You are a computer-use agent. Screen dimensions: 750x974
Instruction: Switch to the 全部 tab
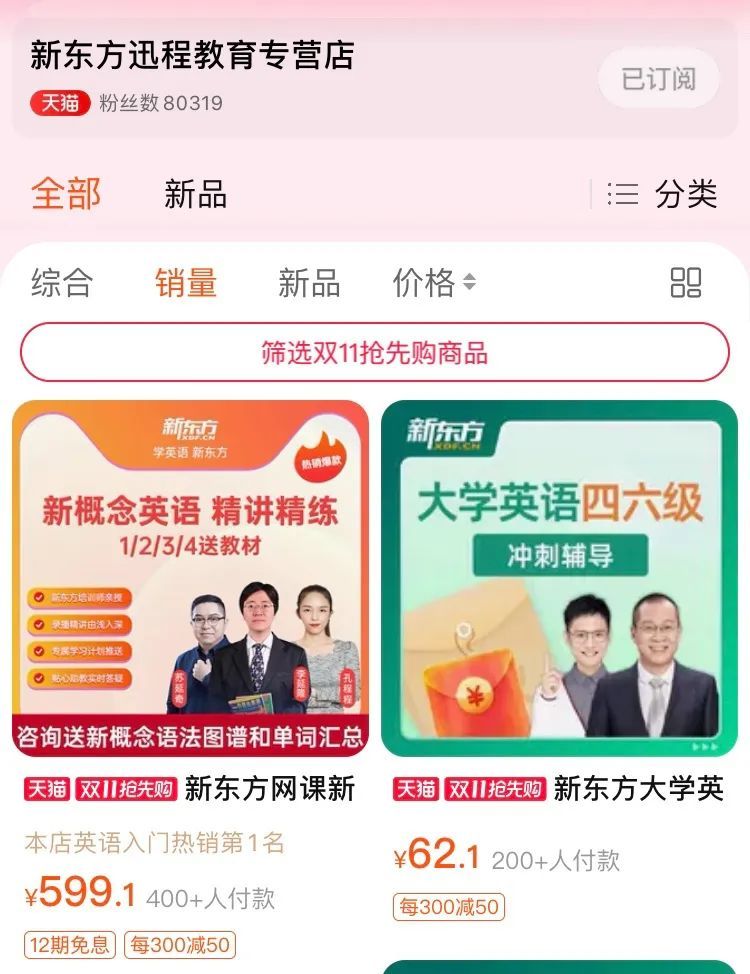66,193
